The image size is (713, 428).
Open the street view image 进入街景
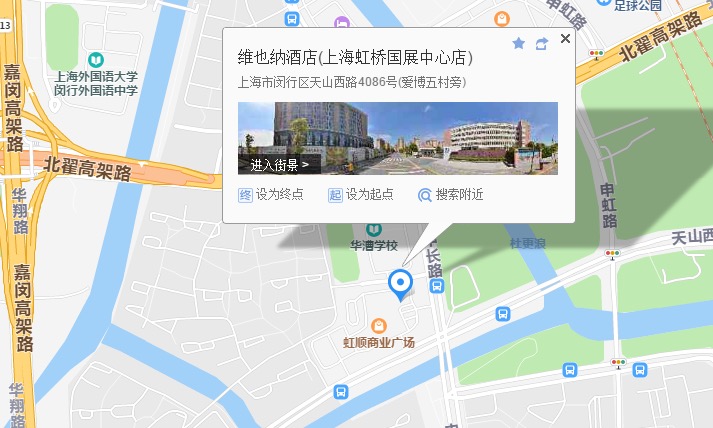(279, 164)
